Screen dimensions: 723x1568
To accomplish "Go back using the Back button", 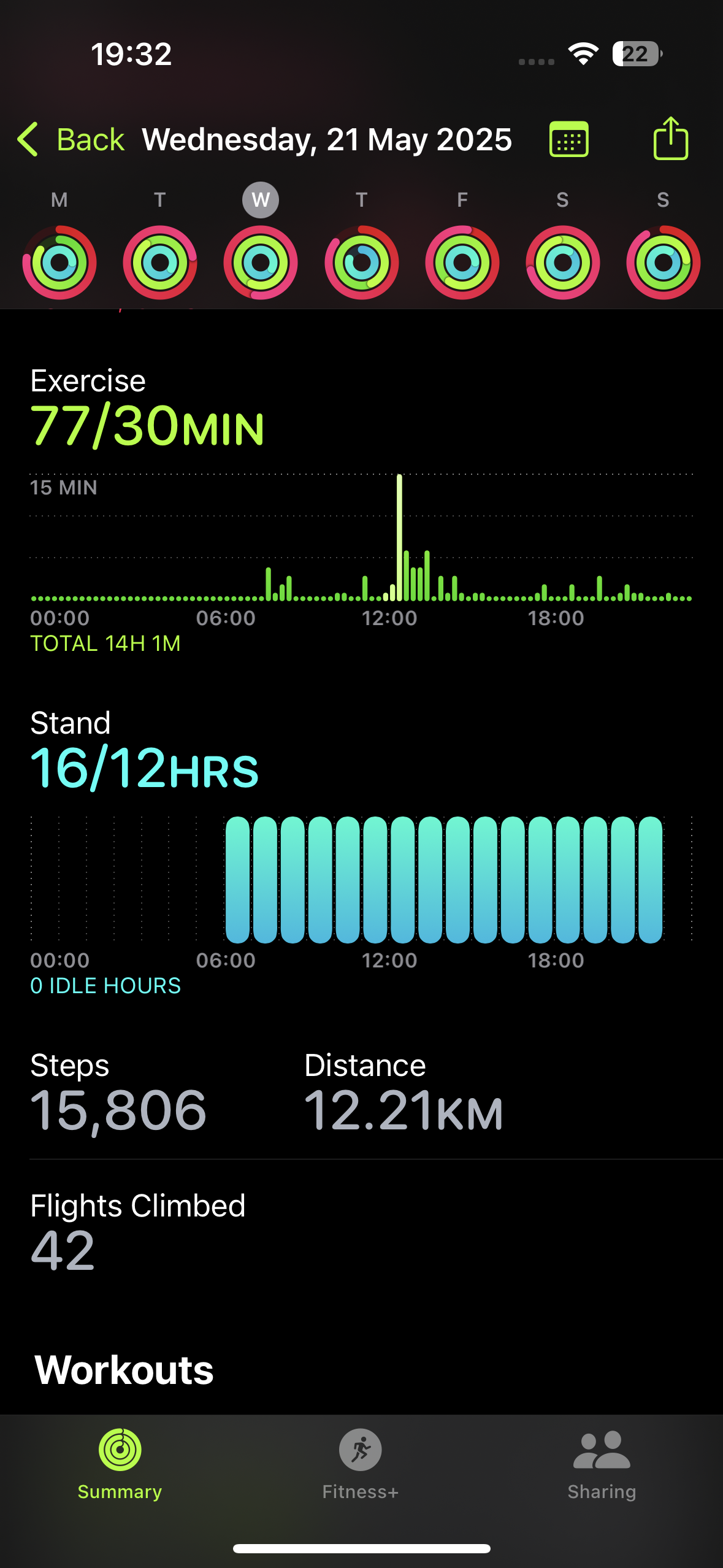I will [71, 140].
